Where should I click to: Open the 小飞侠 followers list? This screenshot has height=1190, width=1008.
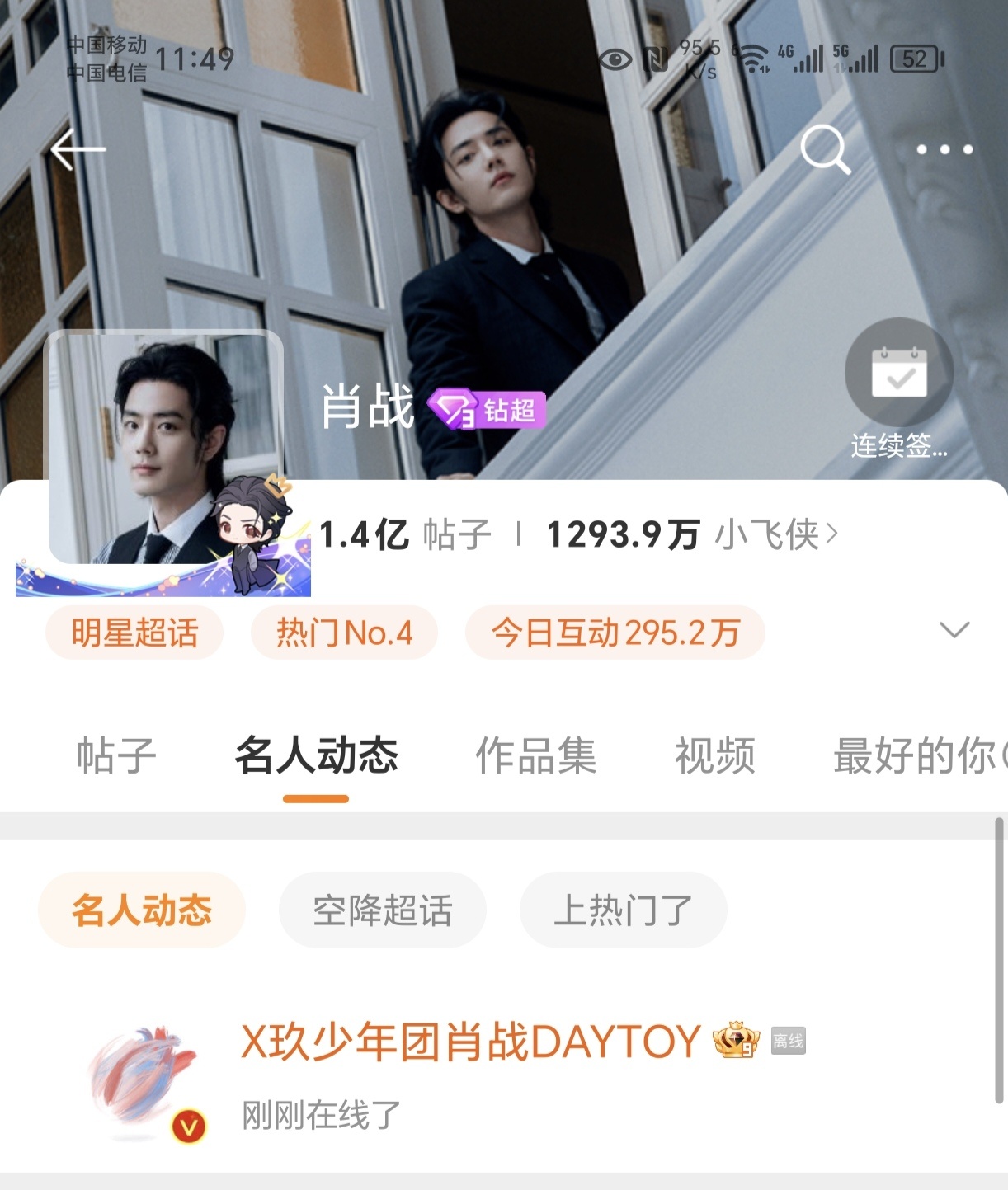coord(775,534)
